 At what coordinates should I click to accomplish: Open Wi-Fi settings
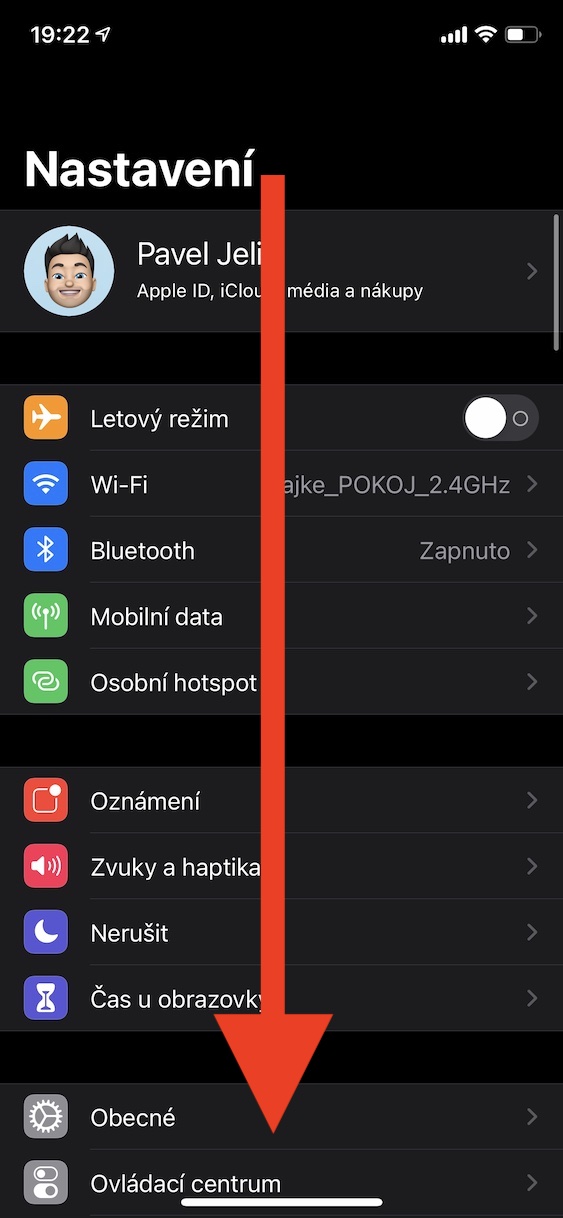click(x=281, y=485)
